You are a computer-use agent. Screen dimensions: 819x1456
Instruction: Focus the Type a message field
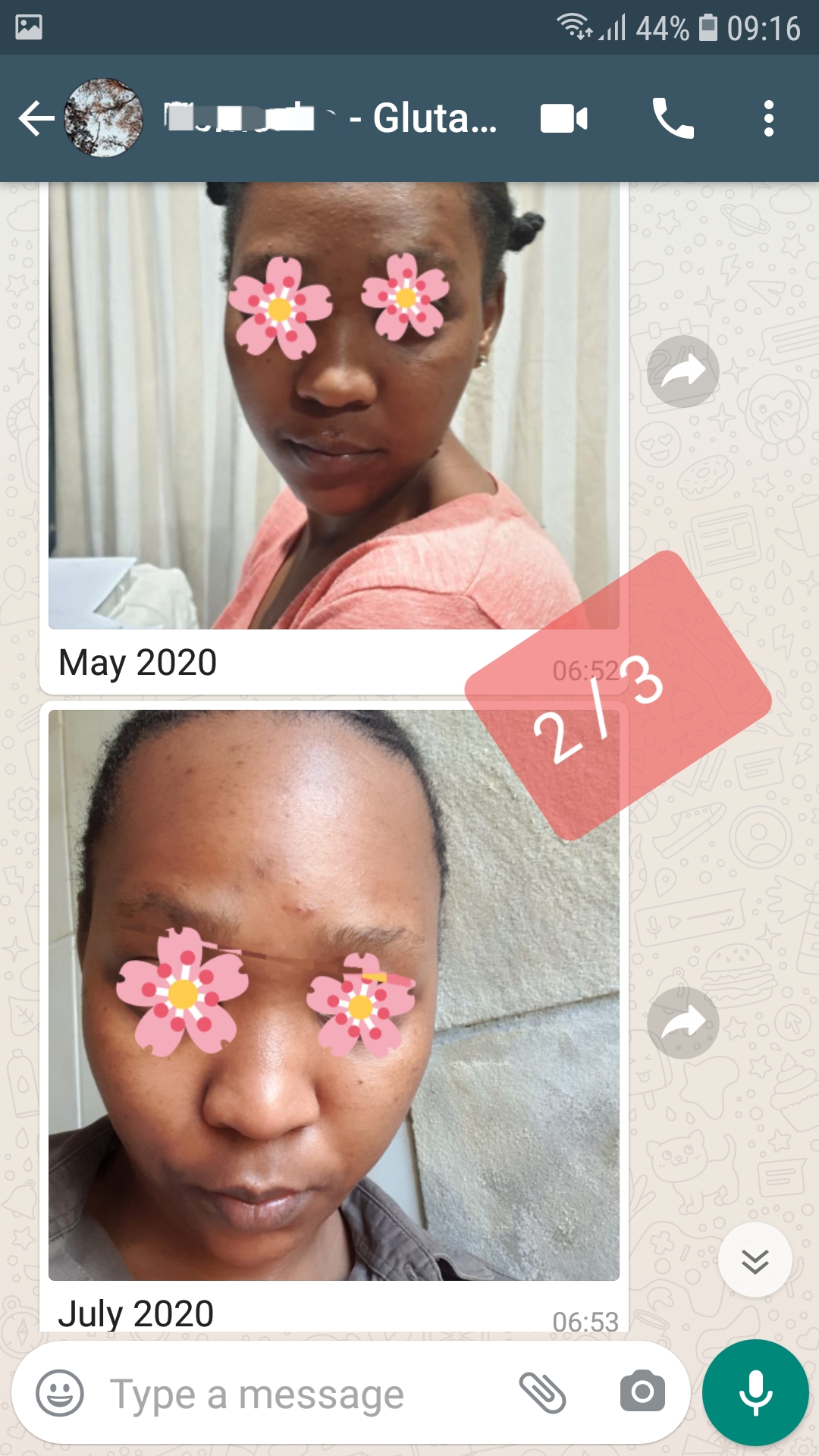[x=303, y=1394]
